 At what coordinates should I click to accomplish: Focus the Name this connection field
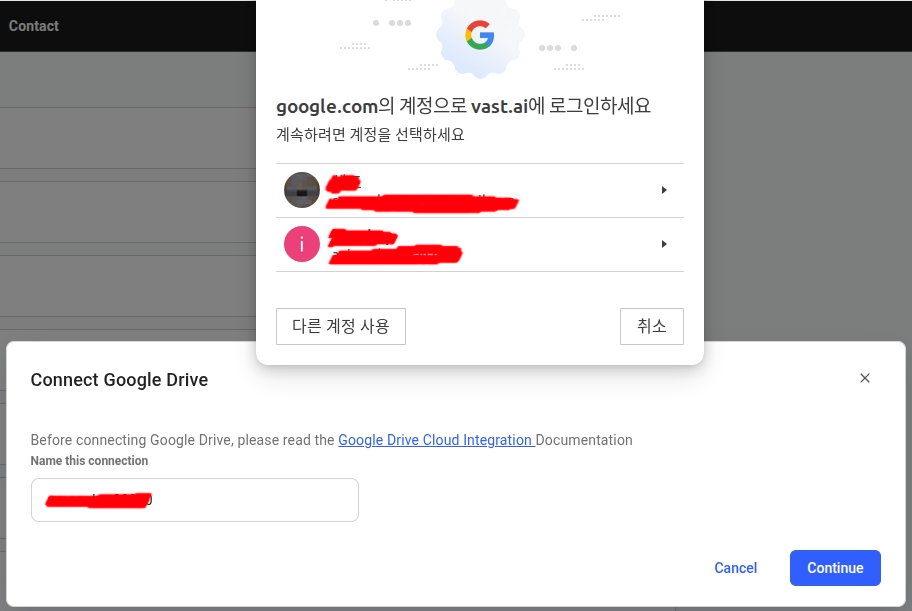point(195,500)
